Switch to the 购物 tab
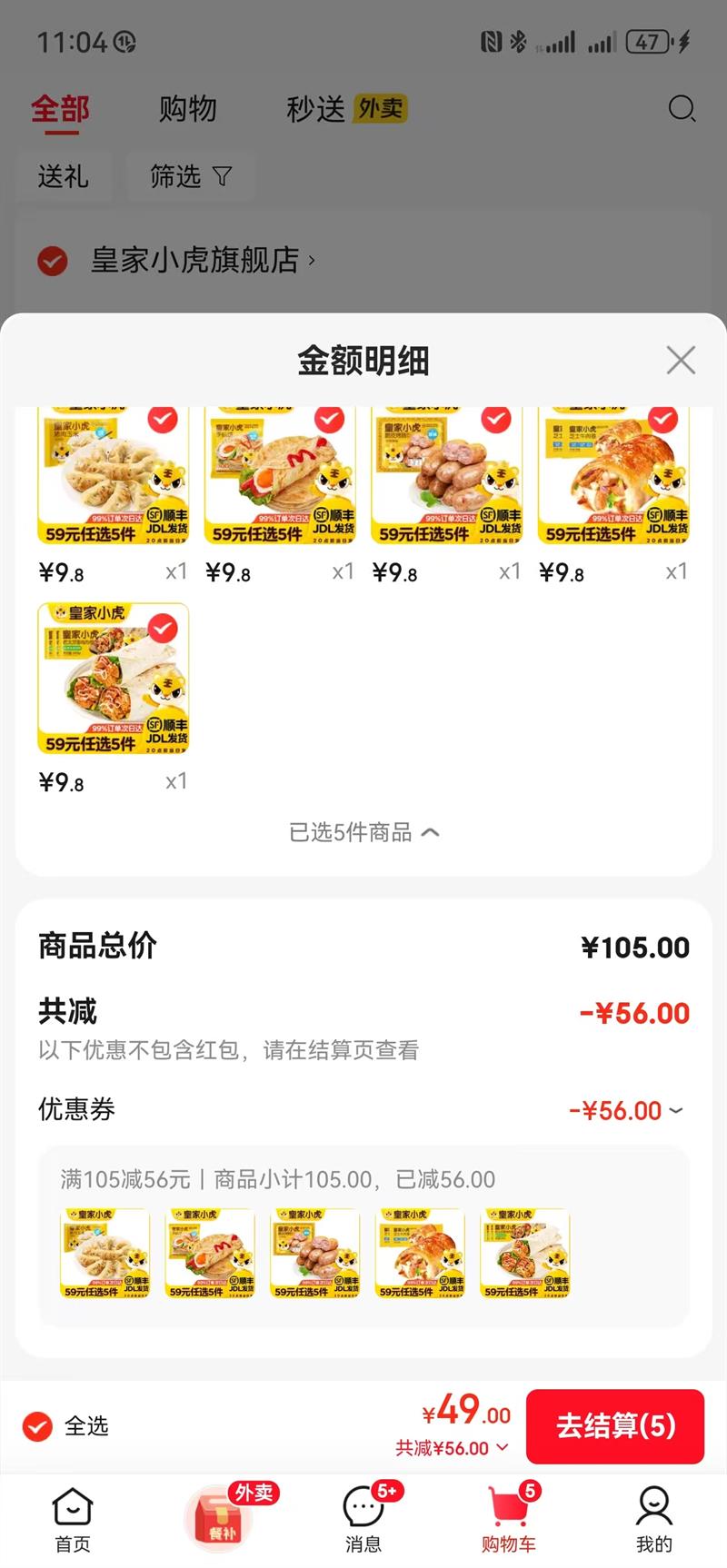 tap(188, 109)
